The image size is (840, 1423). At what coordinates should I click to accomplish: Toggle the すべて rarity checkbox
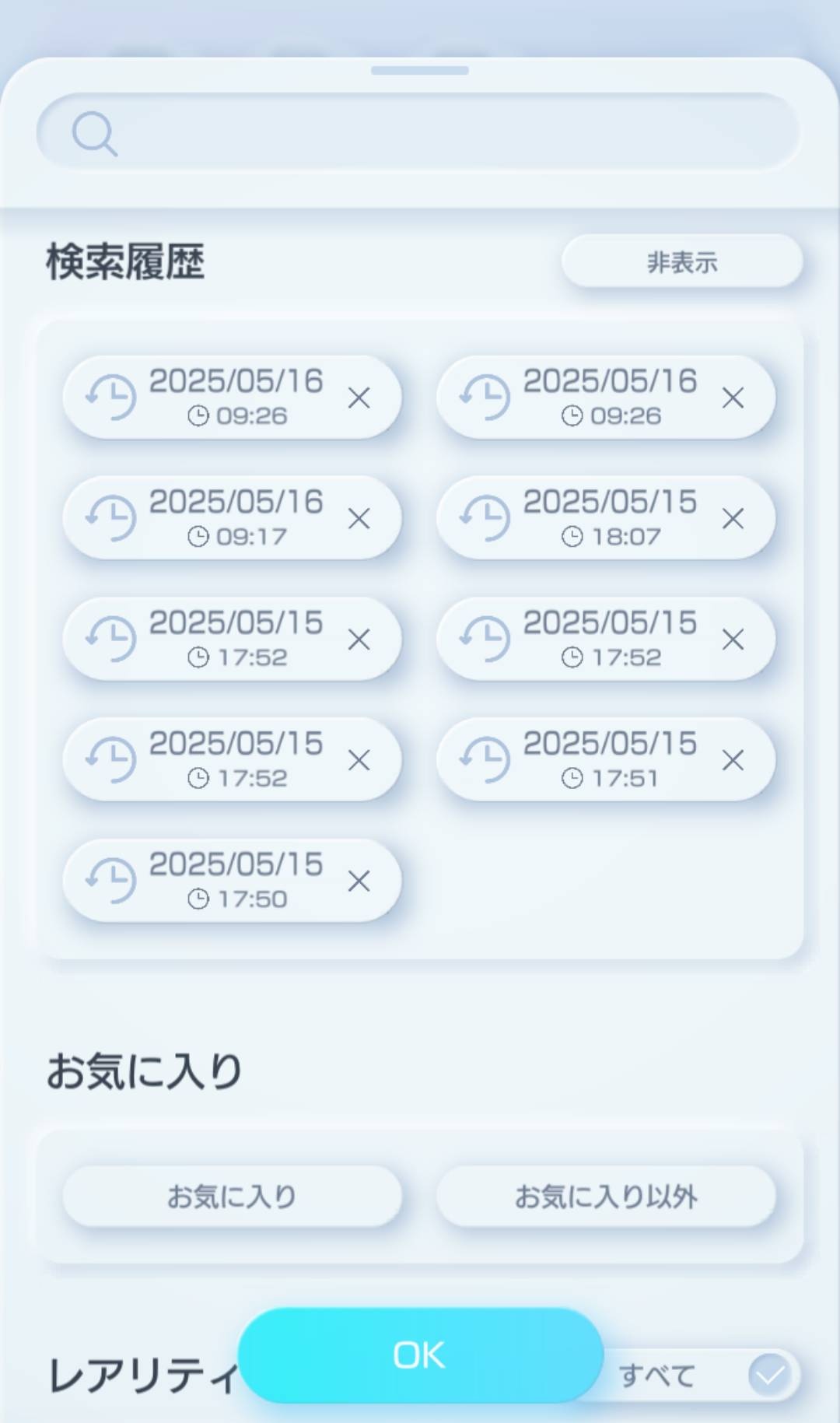(769, 1376)
